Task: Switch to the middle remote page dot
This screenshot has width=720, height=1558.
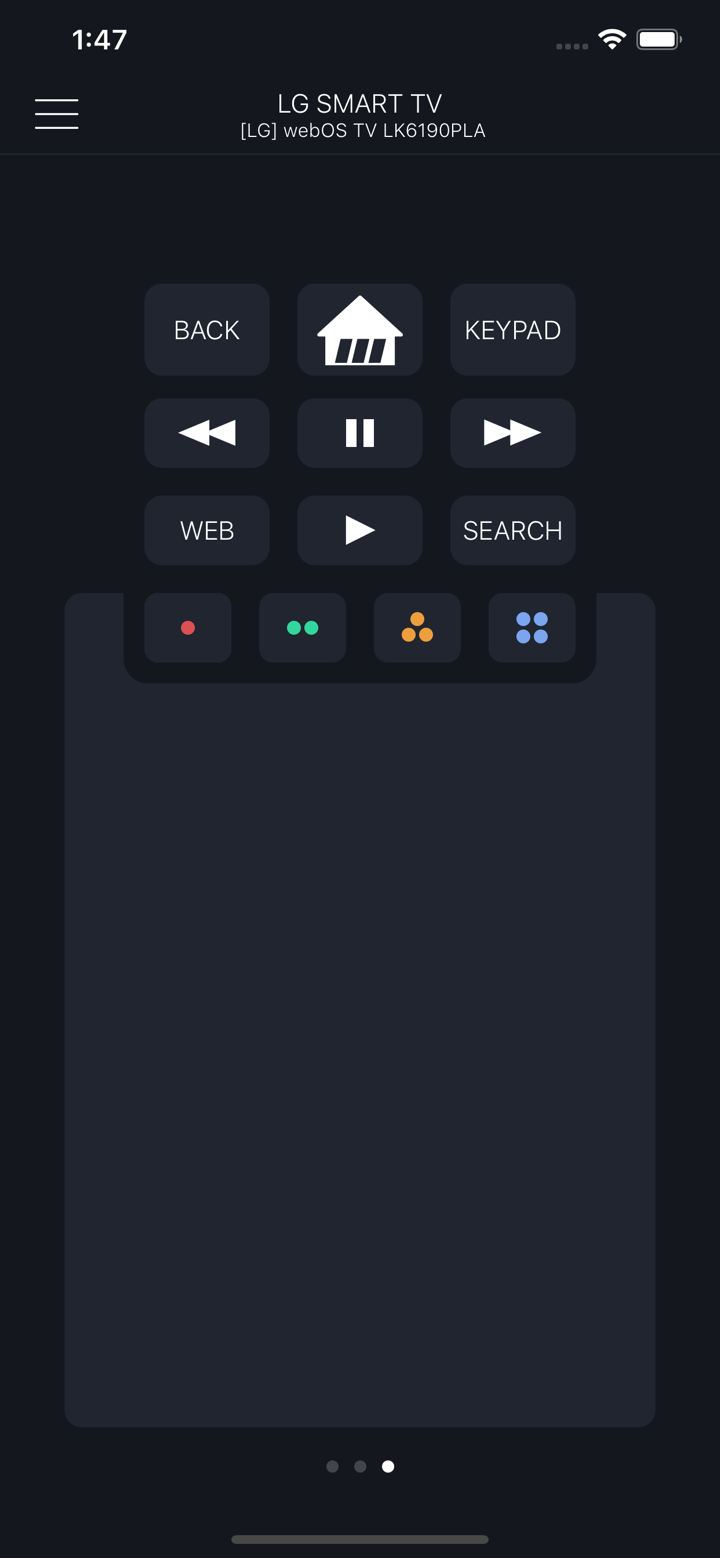Action: (x=360, y=1466)
